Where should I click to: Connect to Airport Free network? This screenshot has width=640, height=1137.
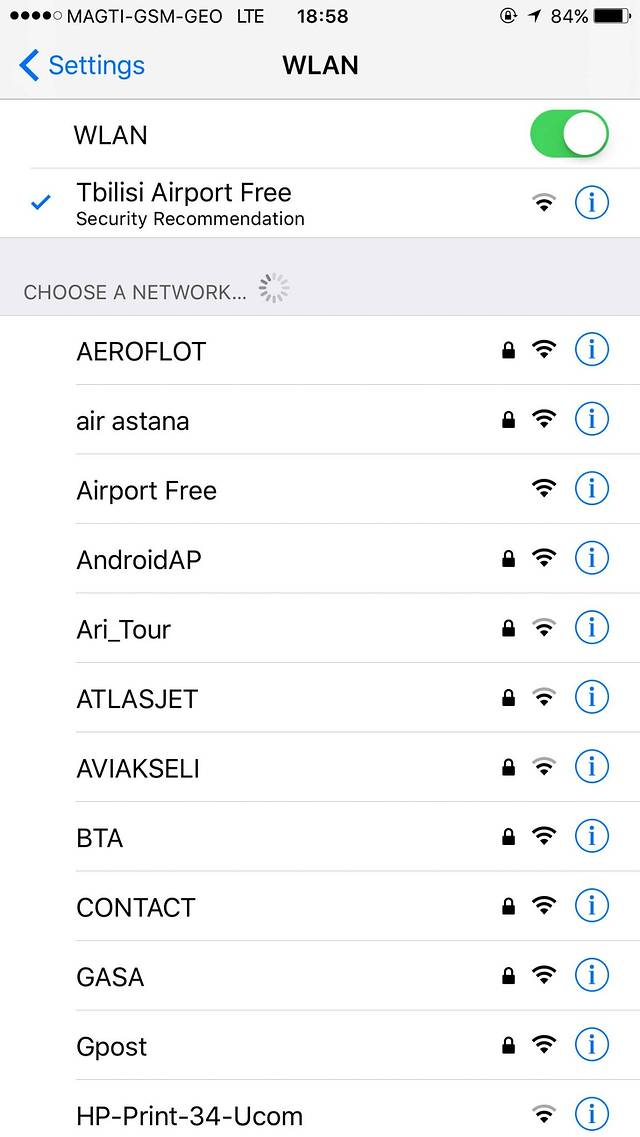146,490
